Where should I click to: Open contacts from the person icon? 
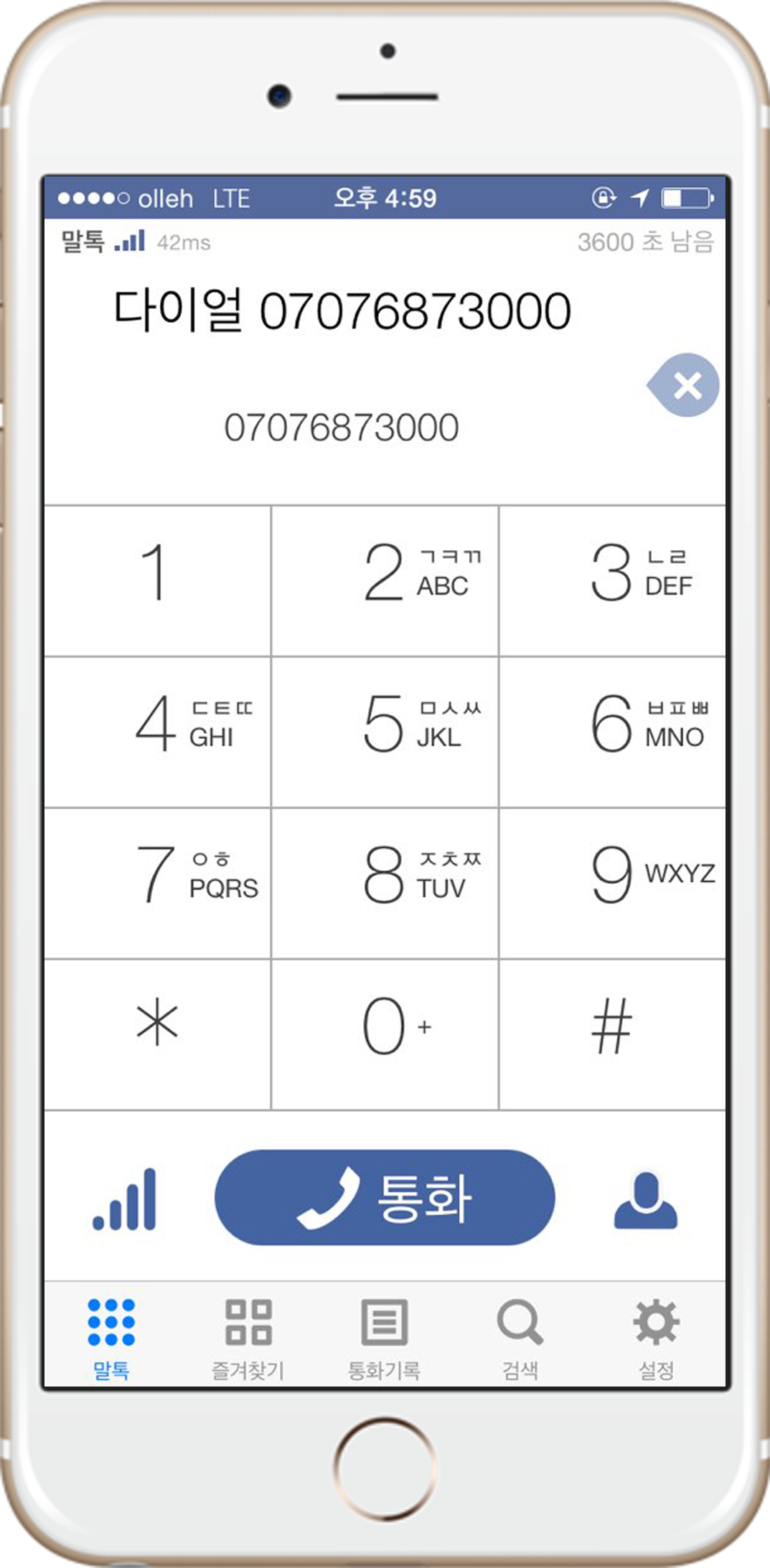click(x=645, y=1201)
